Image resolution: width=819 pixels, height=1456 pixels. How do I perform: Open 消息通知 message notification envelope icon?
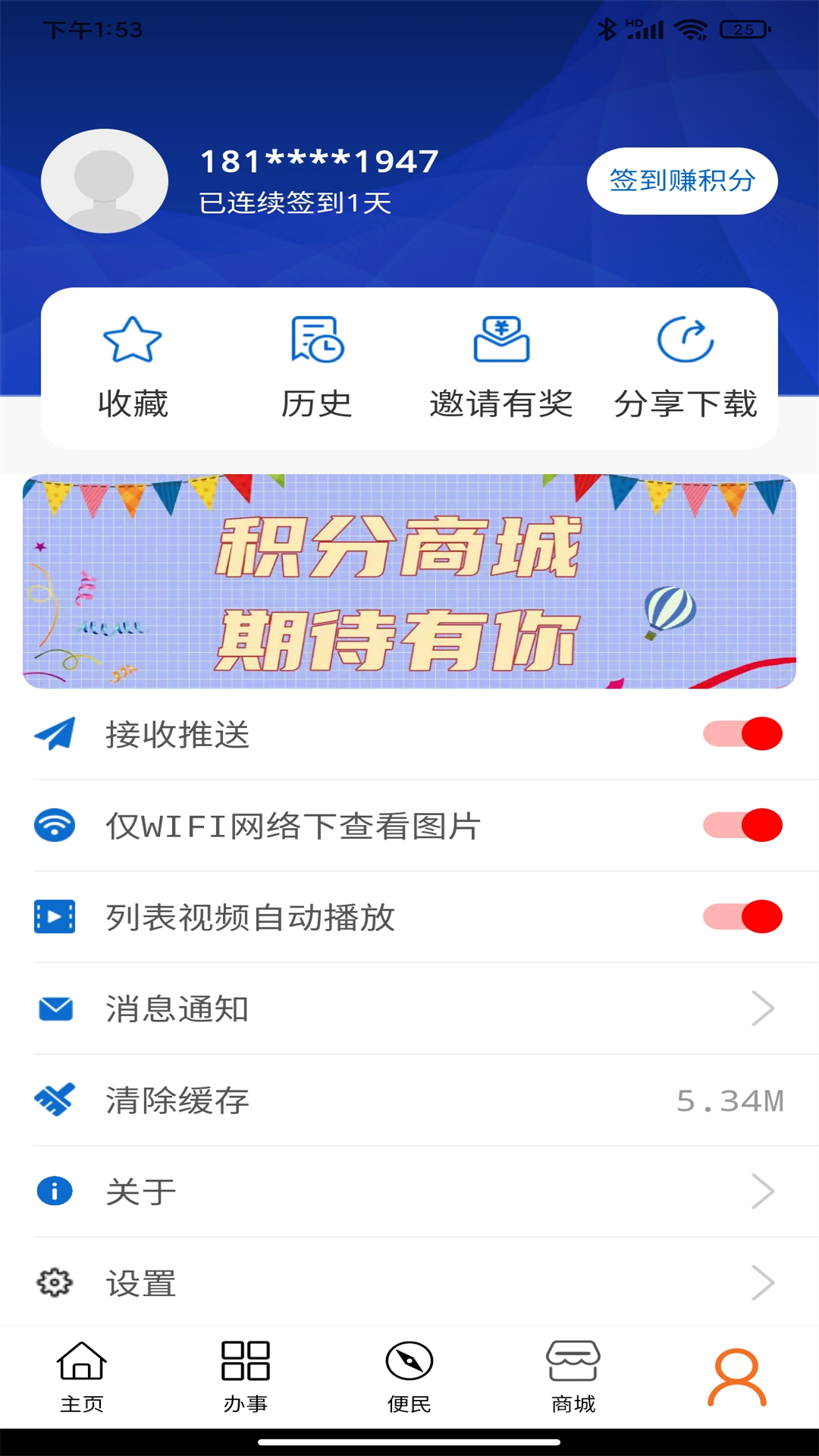55,1009
